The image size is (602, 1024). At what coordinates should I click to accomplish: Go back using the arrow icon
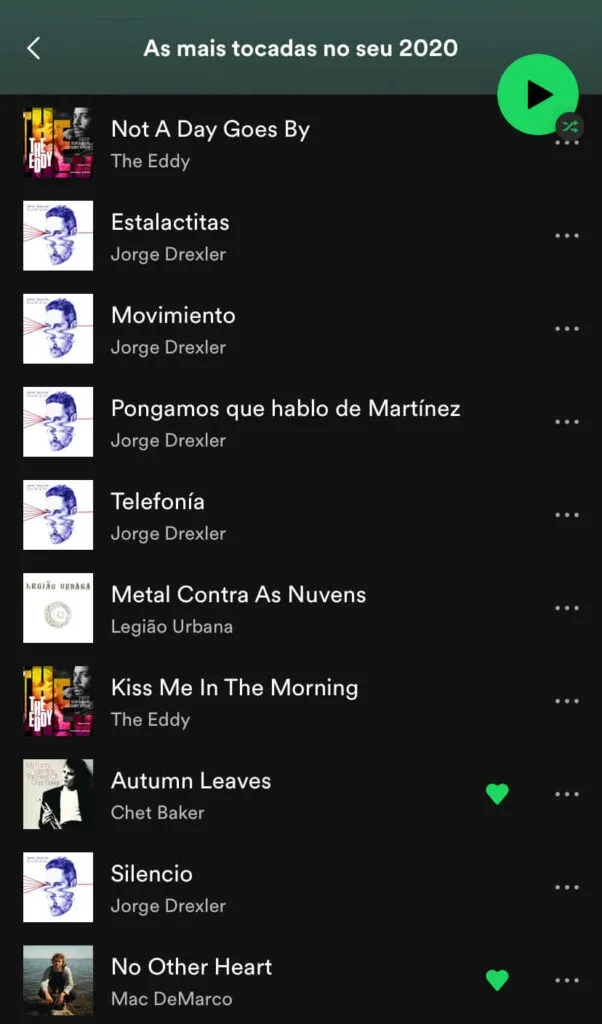click(x=34, y=48)
